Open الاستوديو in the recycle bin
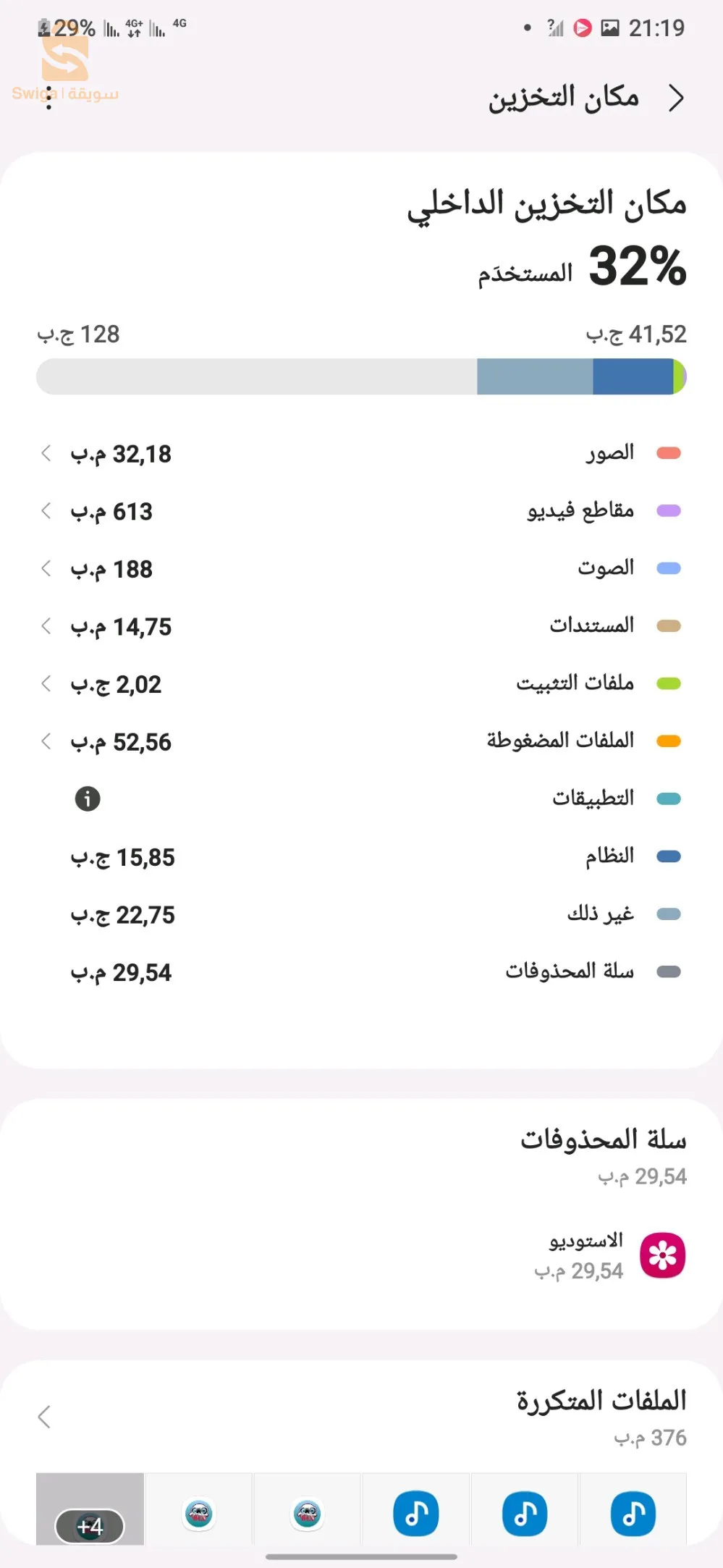 tap(608, 1256)
